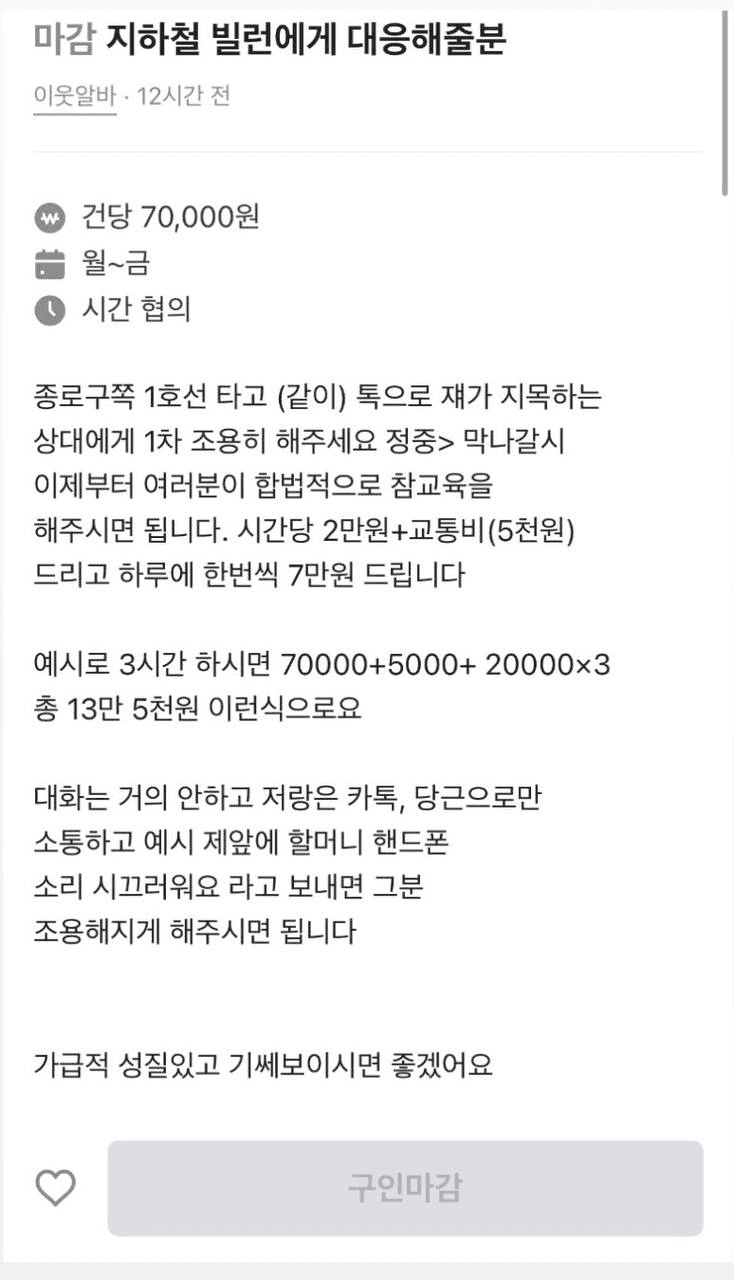Like this job post with the heart

coord(56,1187)
